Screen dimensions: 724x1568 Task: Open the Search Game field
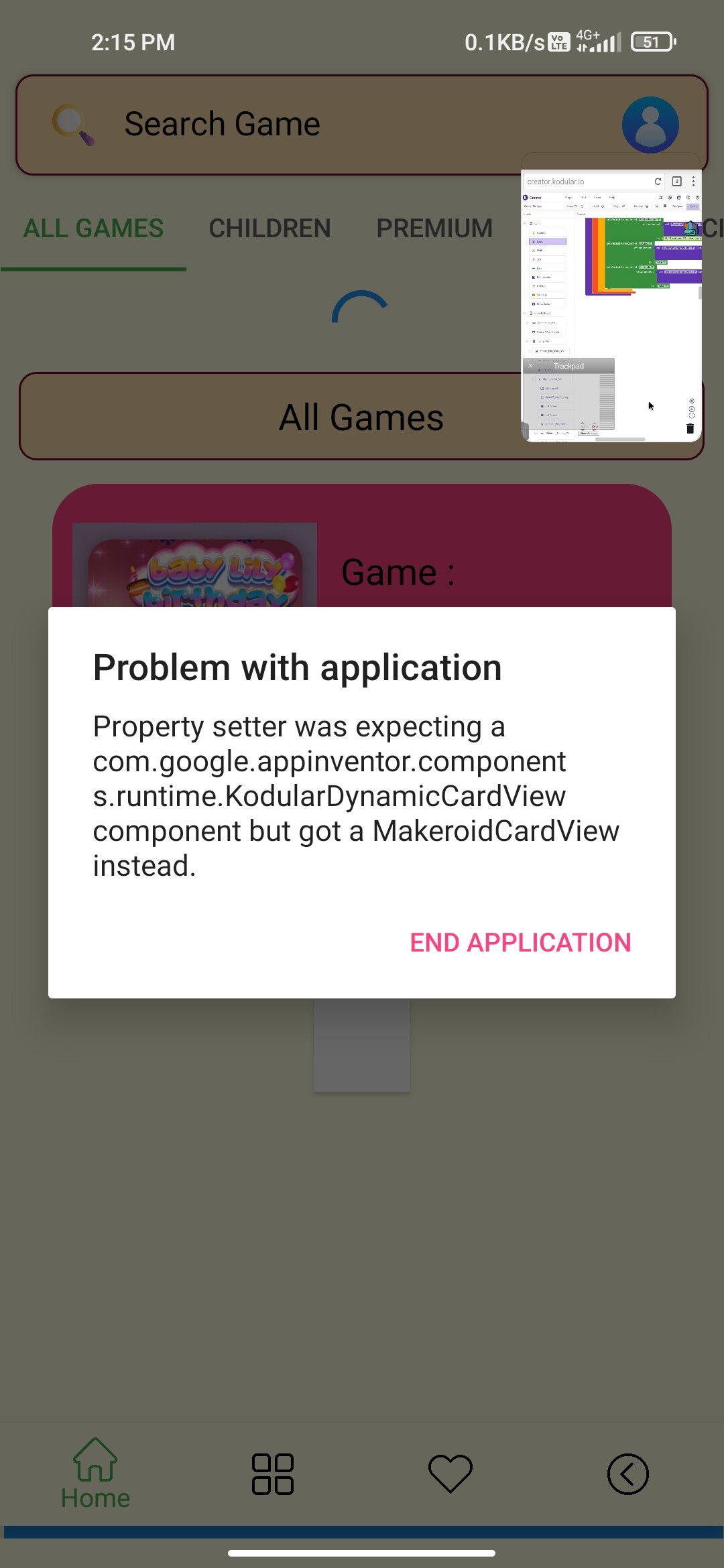(x=362, y=125)
